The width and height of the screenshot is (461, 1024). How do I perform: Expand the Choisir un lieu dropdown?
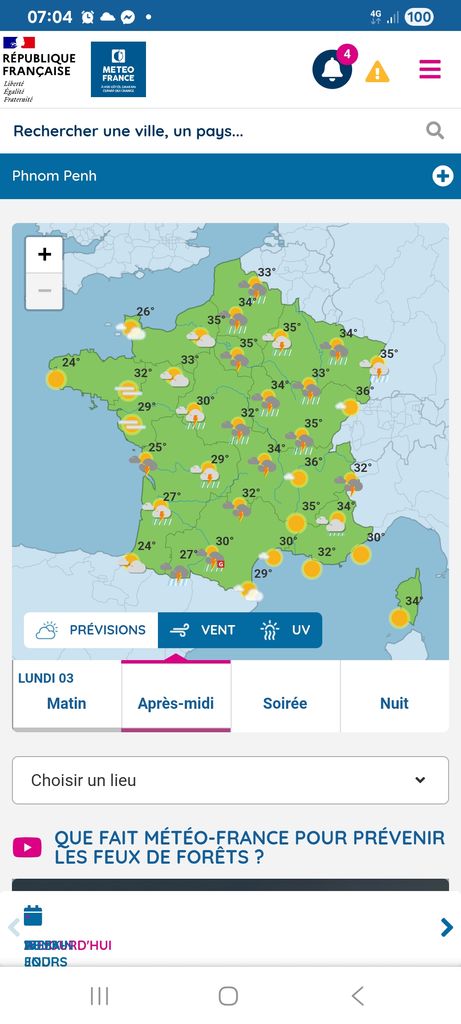tap(230, 780)
